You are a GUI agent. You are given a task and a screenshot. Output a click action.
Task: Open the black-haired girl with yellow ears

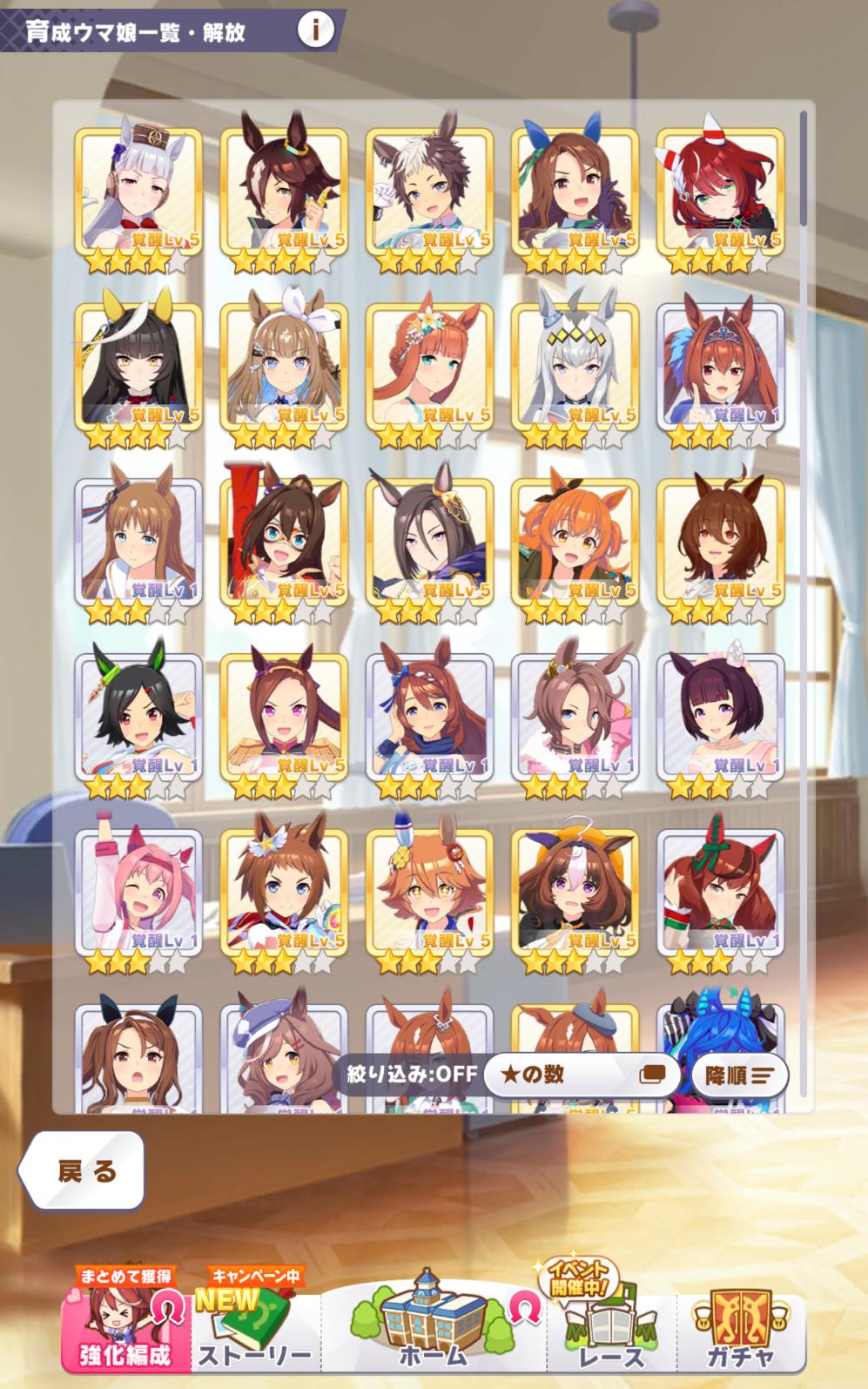click(x=138, y=368)
